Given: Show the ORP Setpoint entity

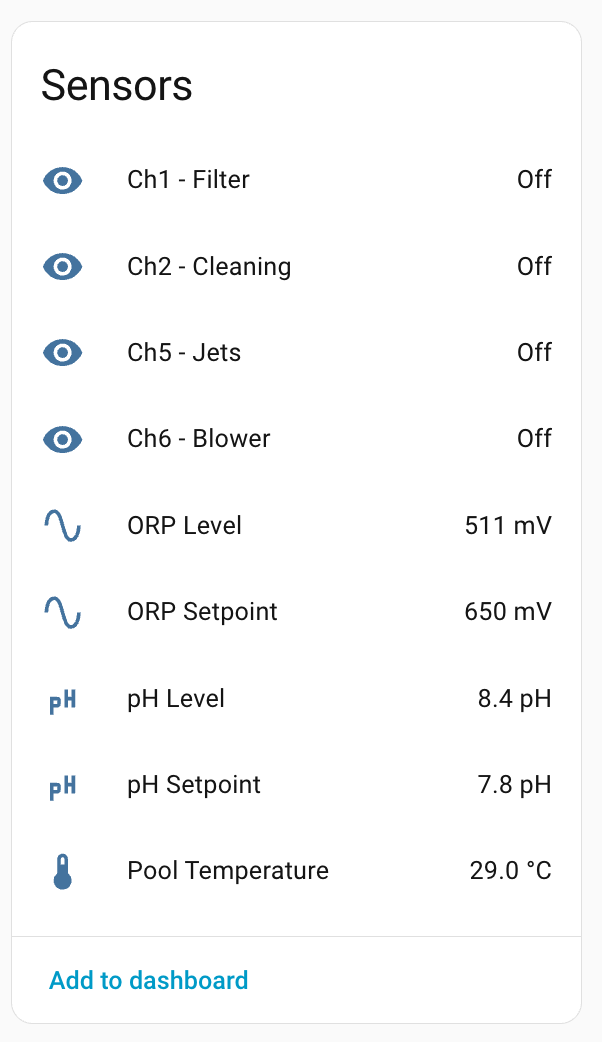Looking at the screenshot, I should [x=202, y=611].
